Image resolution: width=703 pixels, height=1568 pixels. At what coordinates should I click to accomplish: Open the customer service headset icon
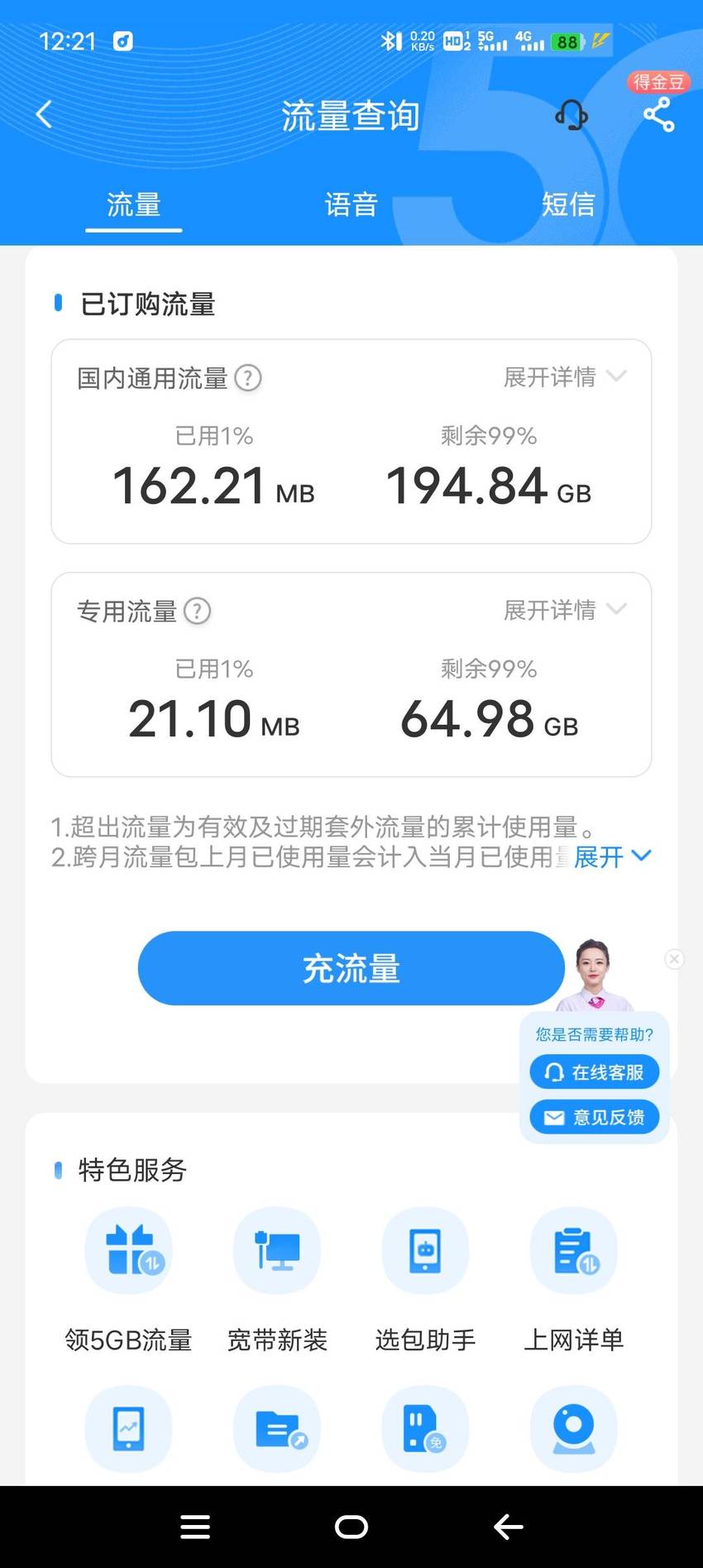[x=571, y=115]
